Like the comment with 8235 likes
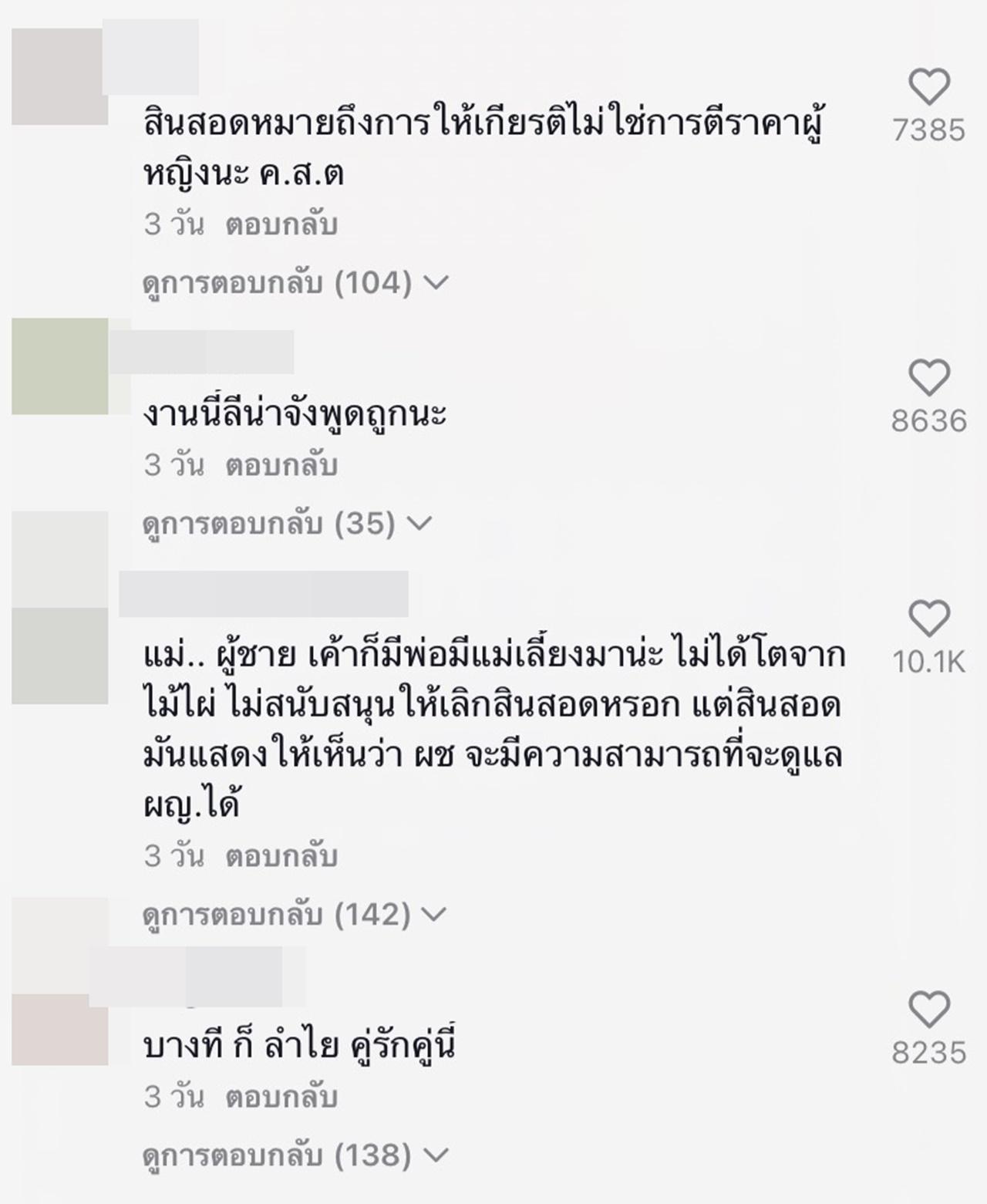 [929, 1009]
